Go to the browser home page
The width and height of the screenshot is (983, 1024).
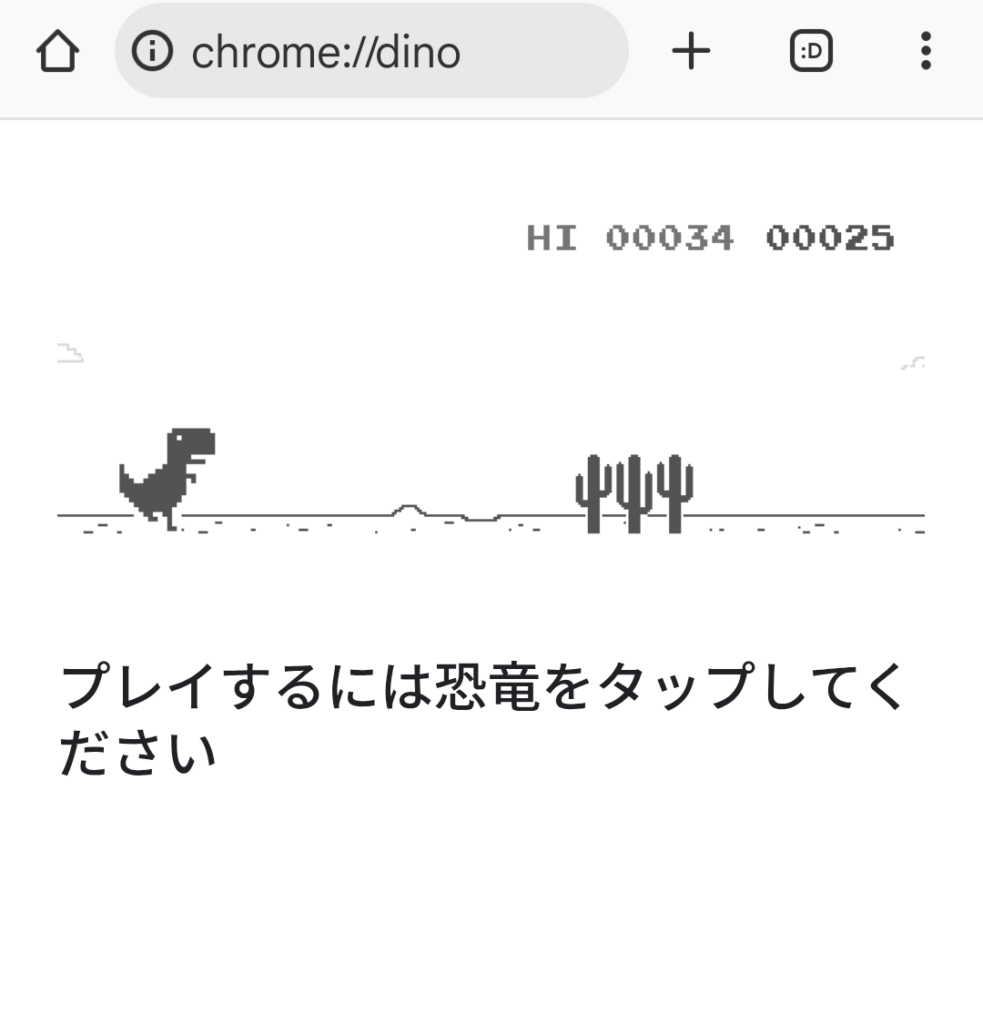coord(57,52)
